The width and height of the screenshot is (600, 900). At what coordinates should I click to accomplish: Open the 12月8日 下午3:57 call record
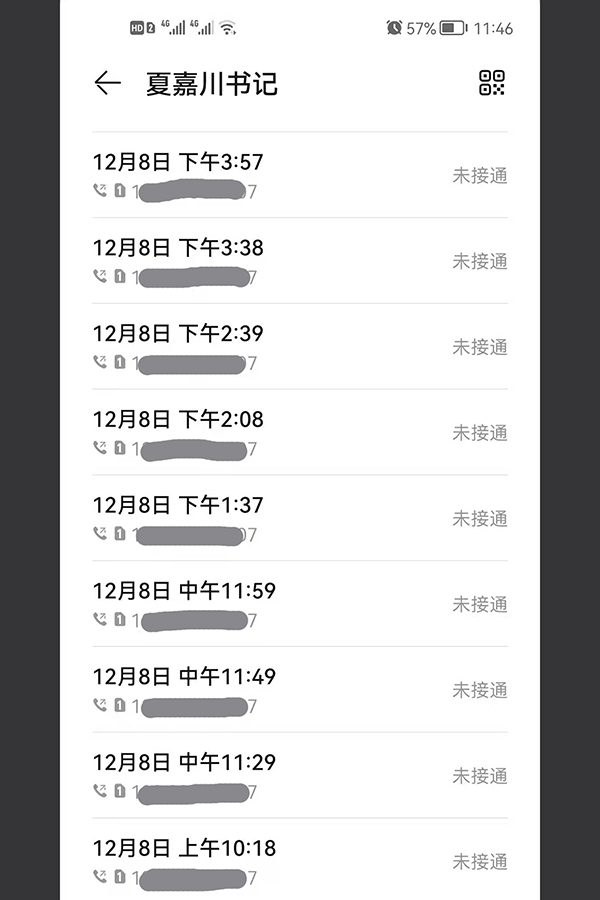(299, 175)
